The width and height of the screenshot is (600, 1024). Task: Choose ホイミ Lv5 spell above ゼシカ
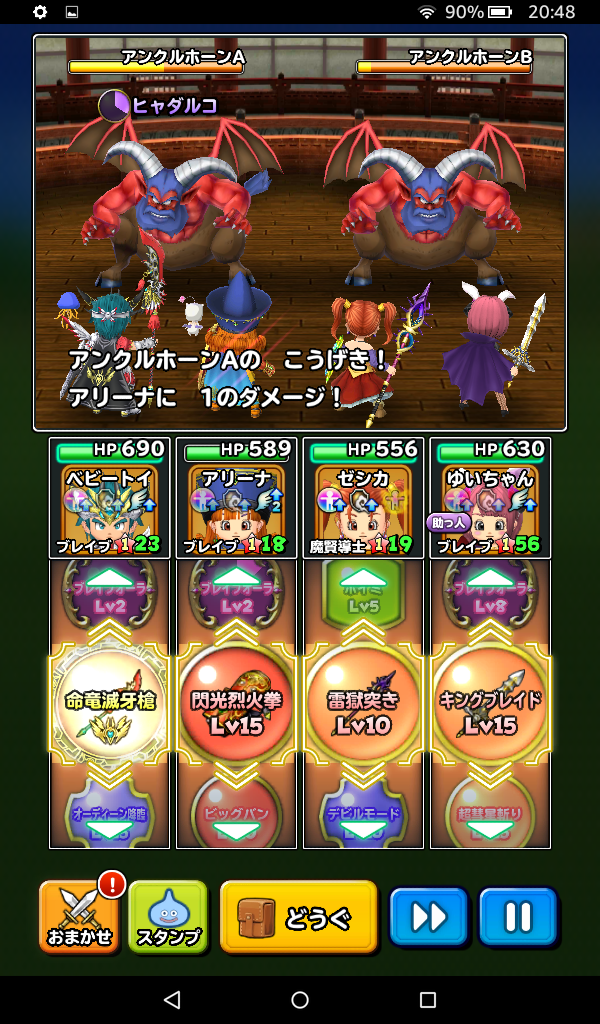tap(364, 593)
